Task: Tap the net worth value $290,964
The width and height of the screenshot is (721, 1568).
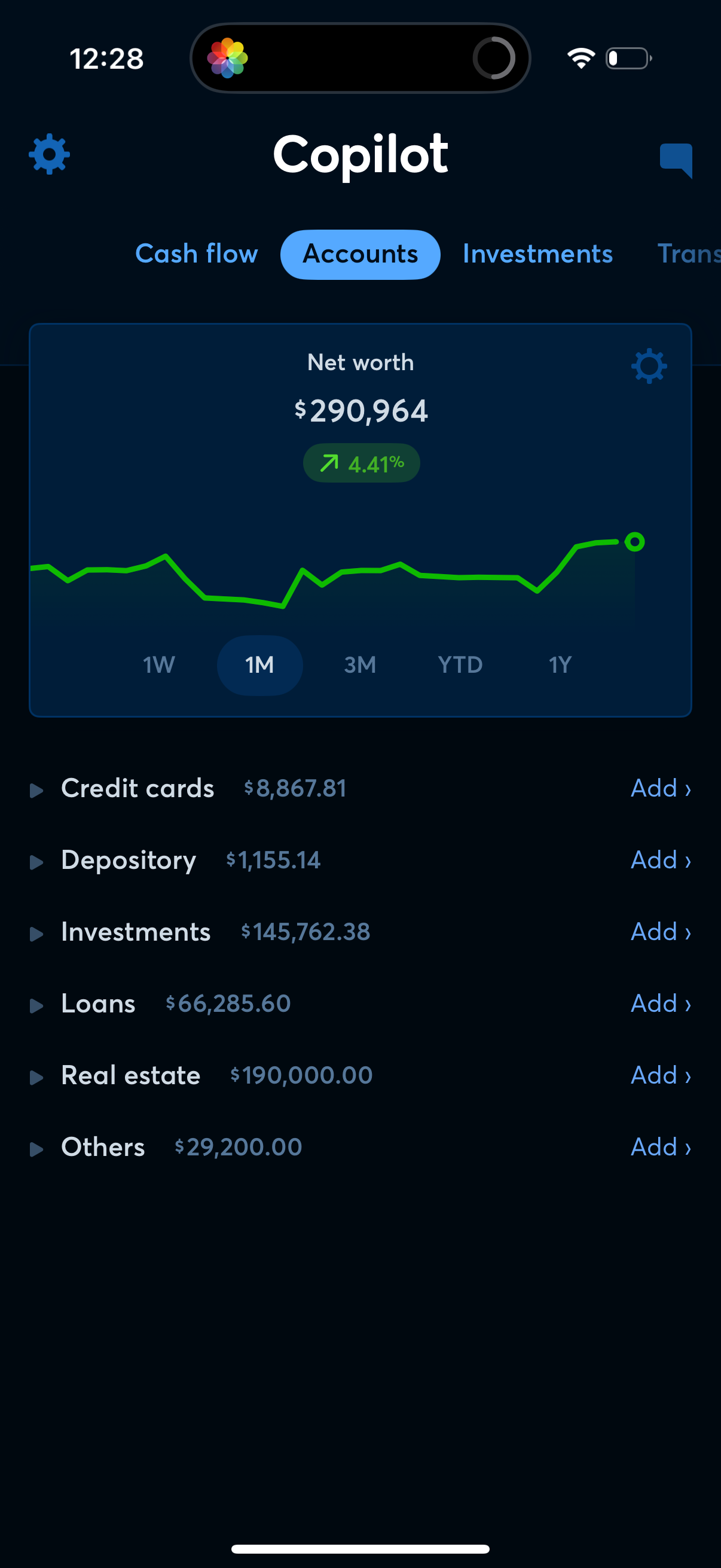Action: click(361, 411)
